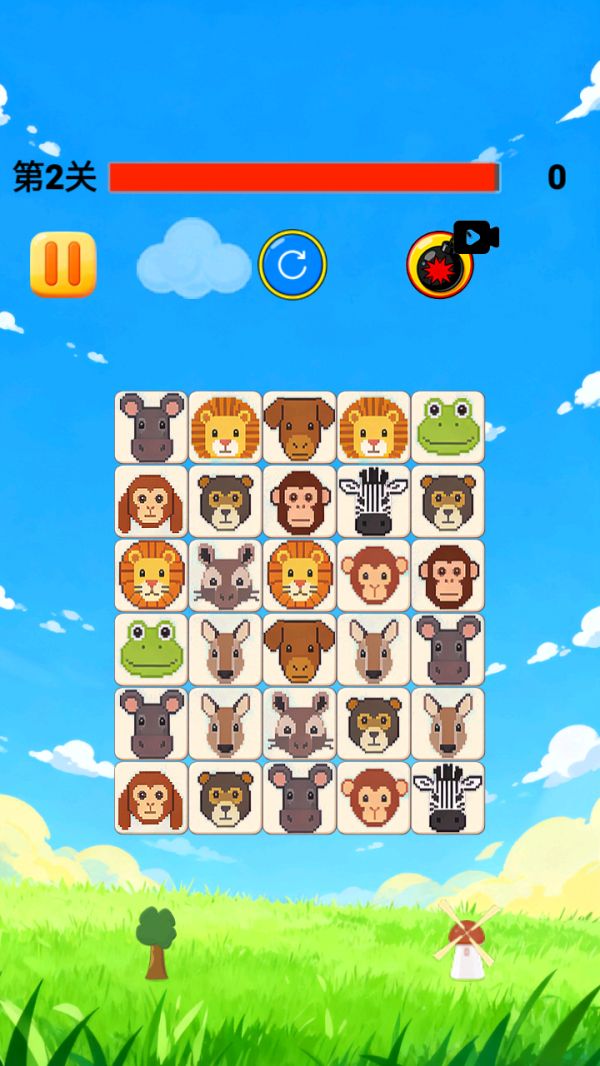Choose the brown dog tile between two kangaroos
The width and height of the screenshot is (600, 1066).
point(300,649)
